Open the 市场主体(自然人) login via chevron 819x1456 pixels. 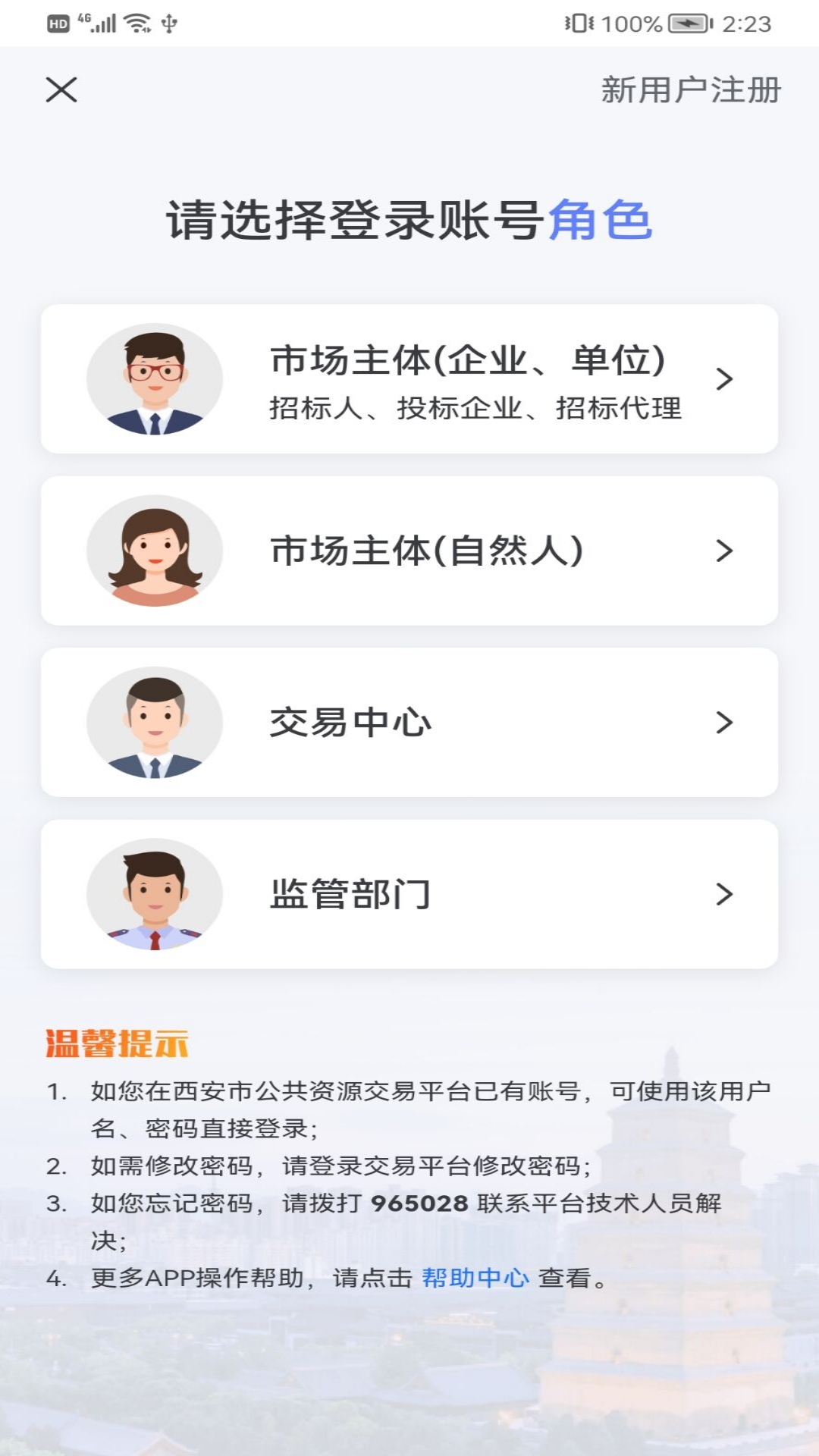[723, 551]
